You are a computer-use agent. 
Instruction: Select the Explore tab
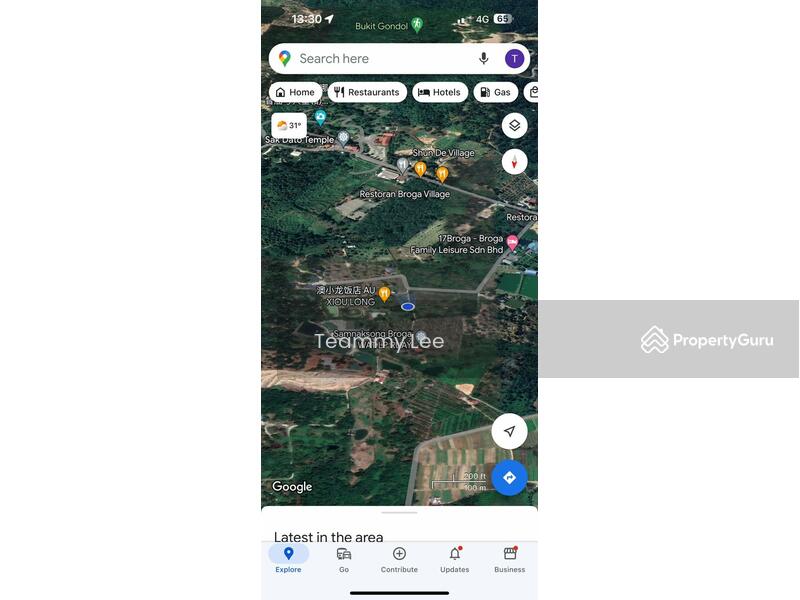coord(288,560)
